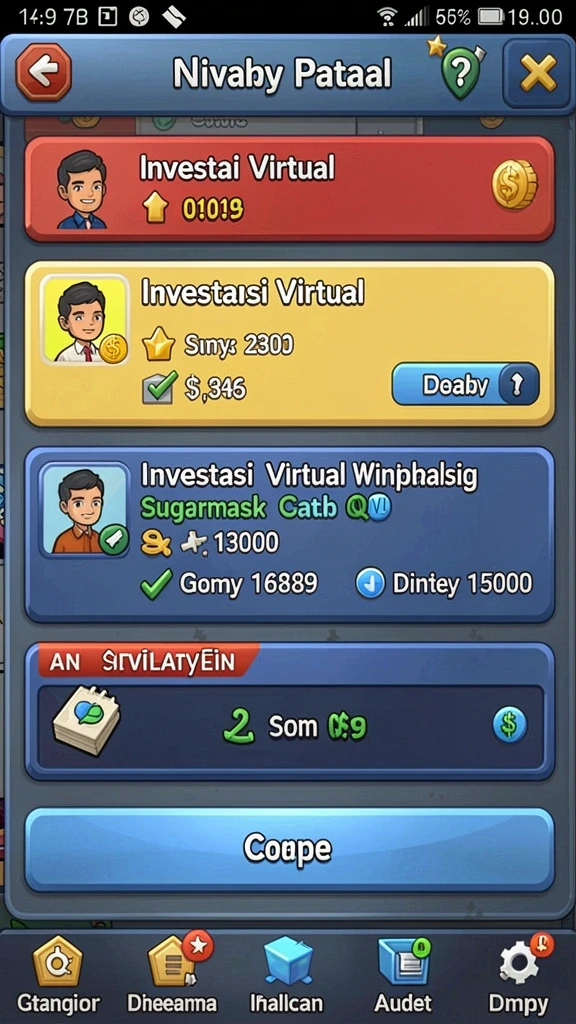Open the green question mark help icon
The width and height of the screenshot is (576, 1024).
tap(460, 72)
